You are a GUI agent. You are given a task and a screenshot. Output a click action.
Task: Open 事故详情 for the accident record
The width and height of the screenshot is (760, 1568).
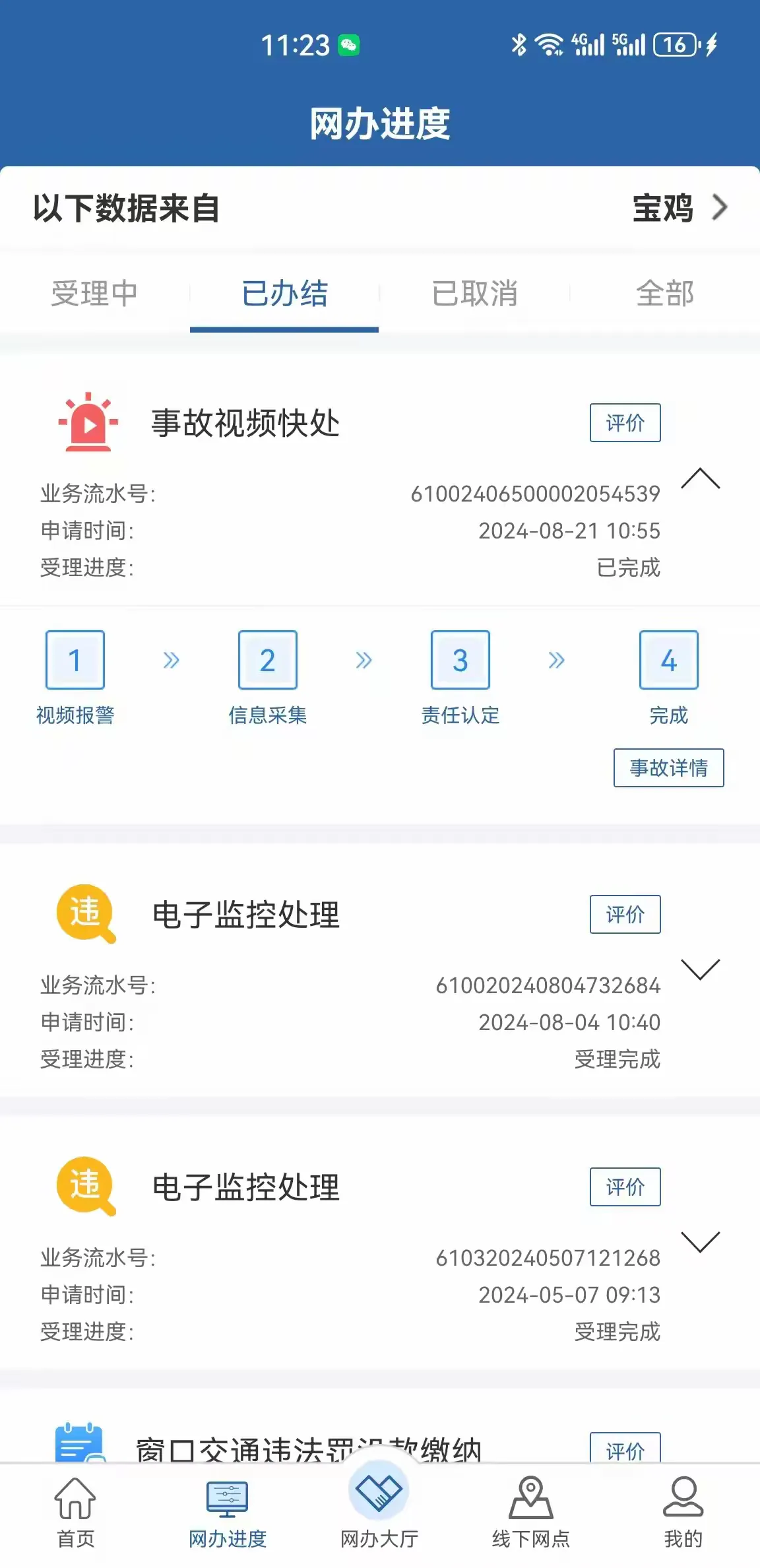pyautogui.click(x=668, y=768)
